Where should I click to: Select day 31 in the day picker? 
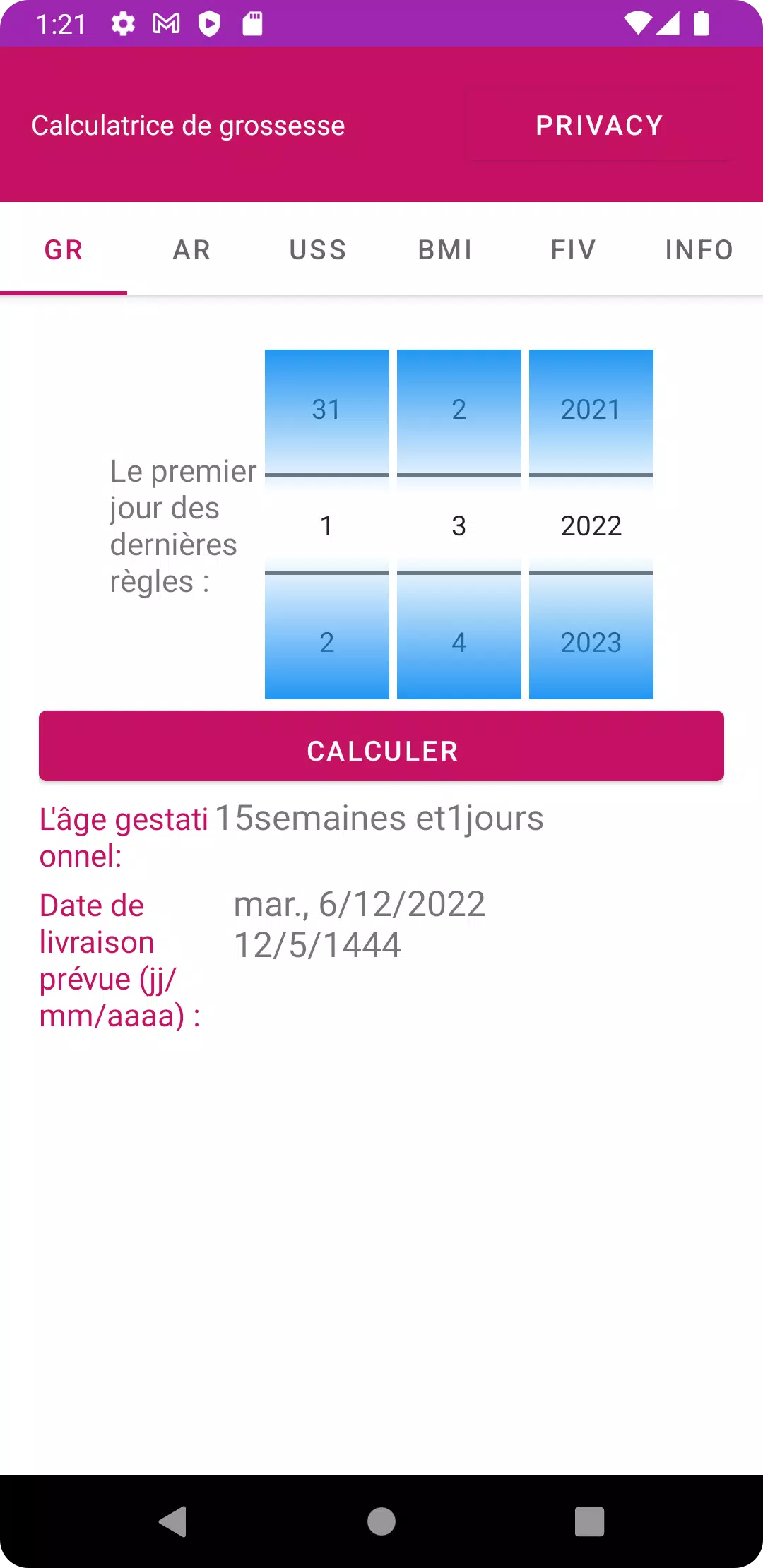[x=326, y=410]
